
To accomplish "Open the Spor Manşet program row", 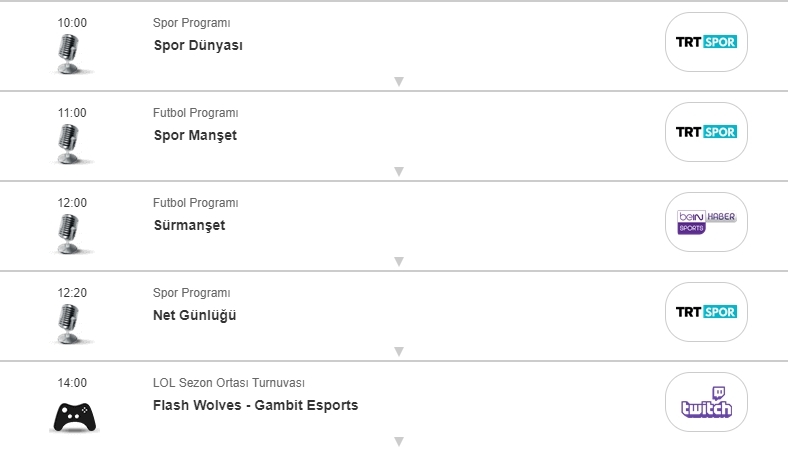I will 195,135.
